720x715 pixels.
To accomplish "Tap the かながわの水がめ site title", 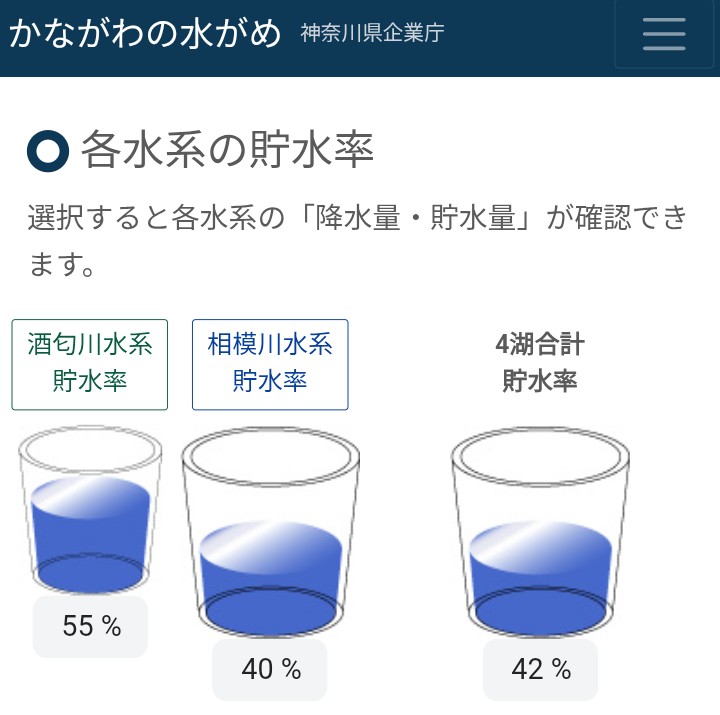I will point(146,33).
